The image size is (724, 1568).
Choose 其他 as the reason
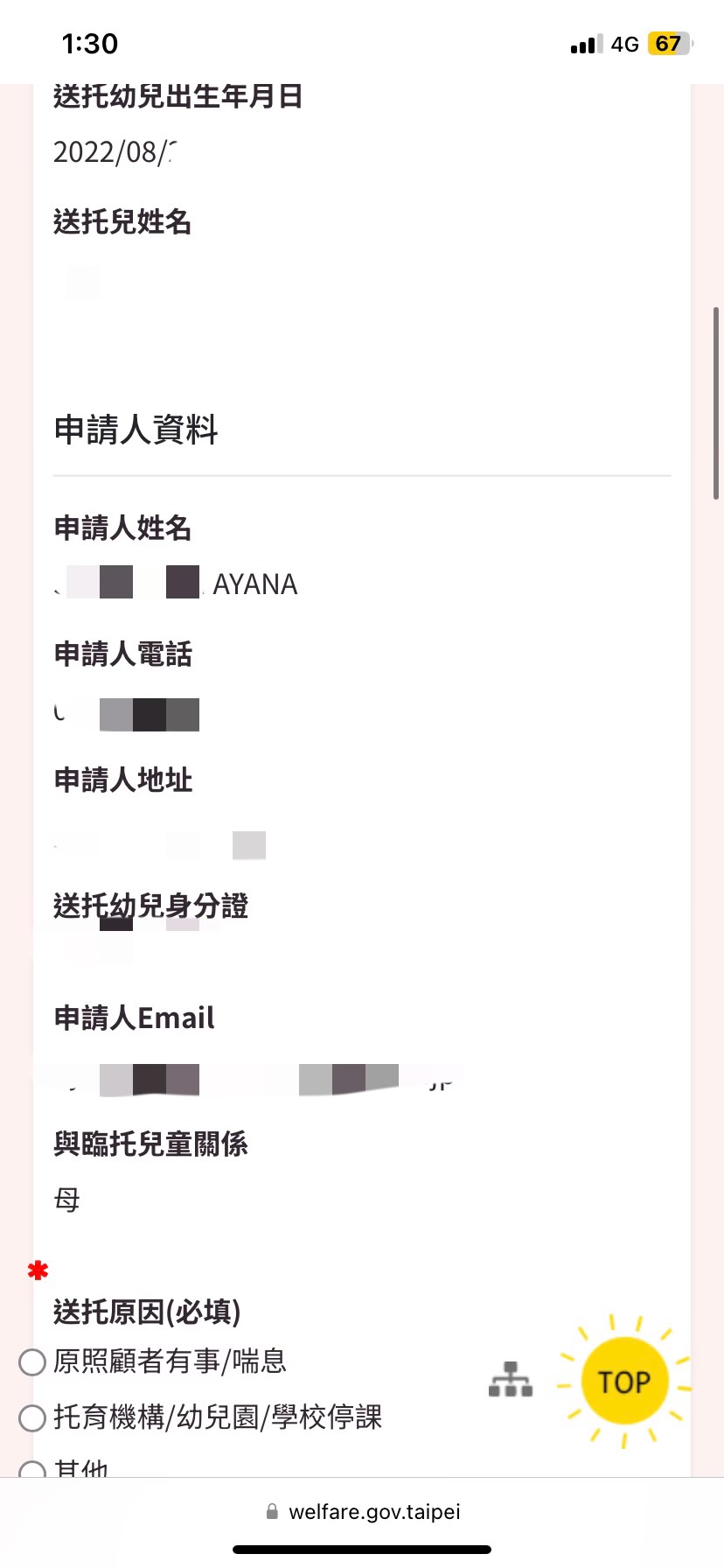click(32, 1470)
